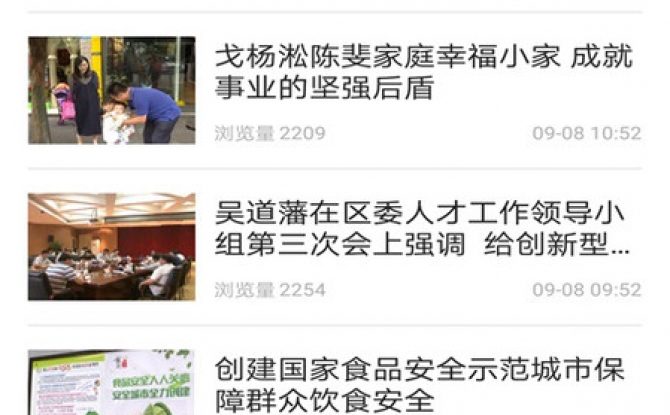The height and width of the screenshot is (415, 670).
Task: Open the 吴道藩在区委人才工作领导小组 article
Action: point(424,229)
